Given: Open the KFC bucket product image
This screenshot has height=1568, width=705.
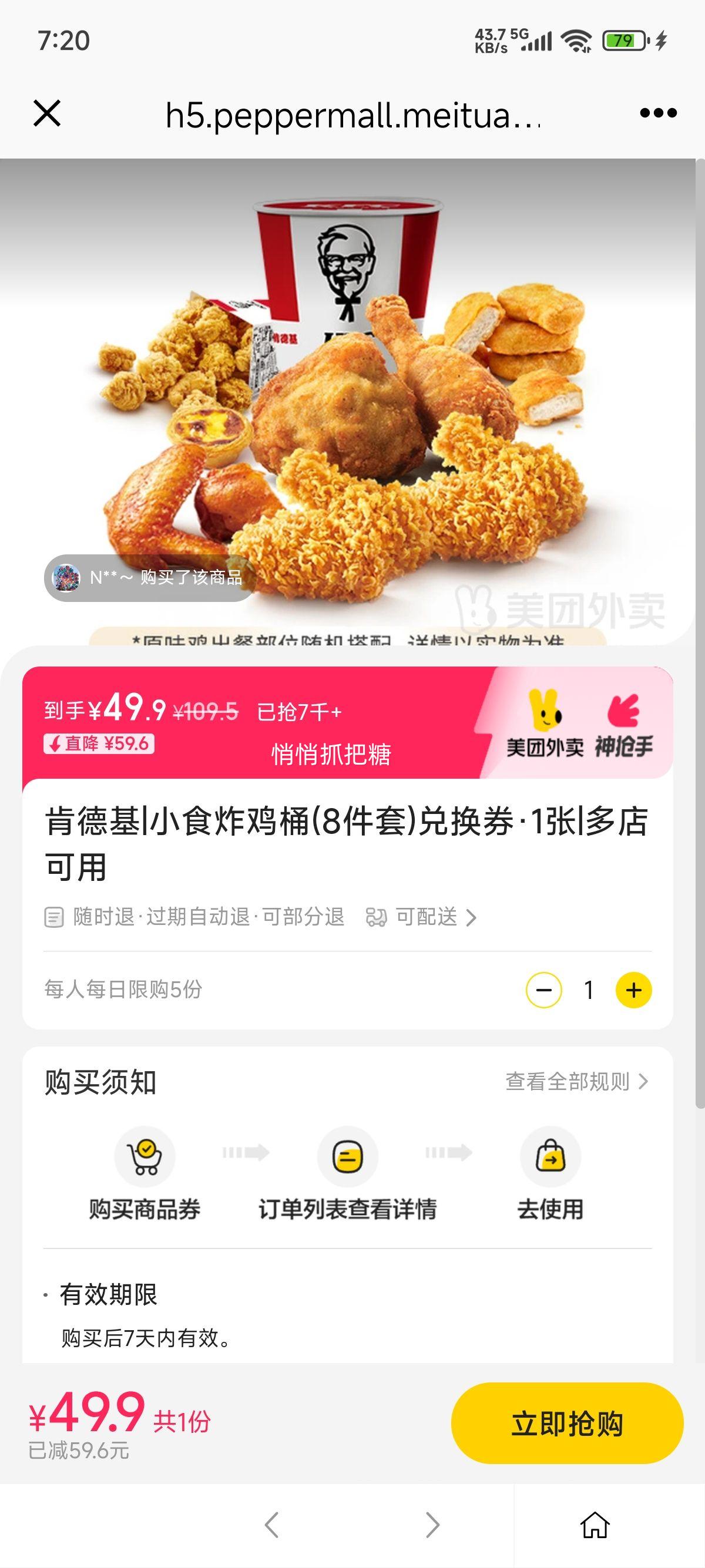Looking at the screenshot, I should coord(347,389).
